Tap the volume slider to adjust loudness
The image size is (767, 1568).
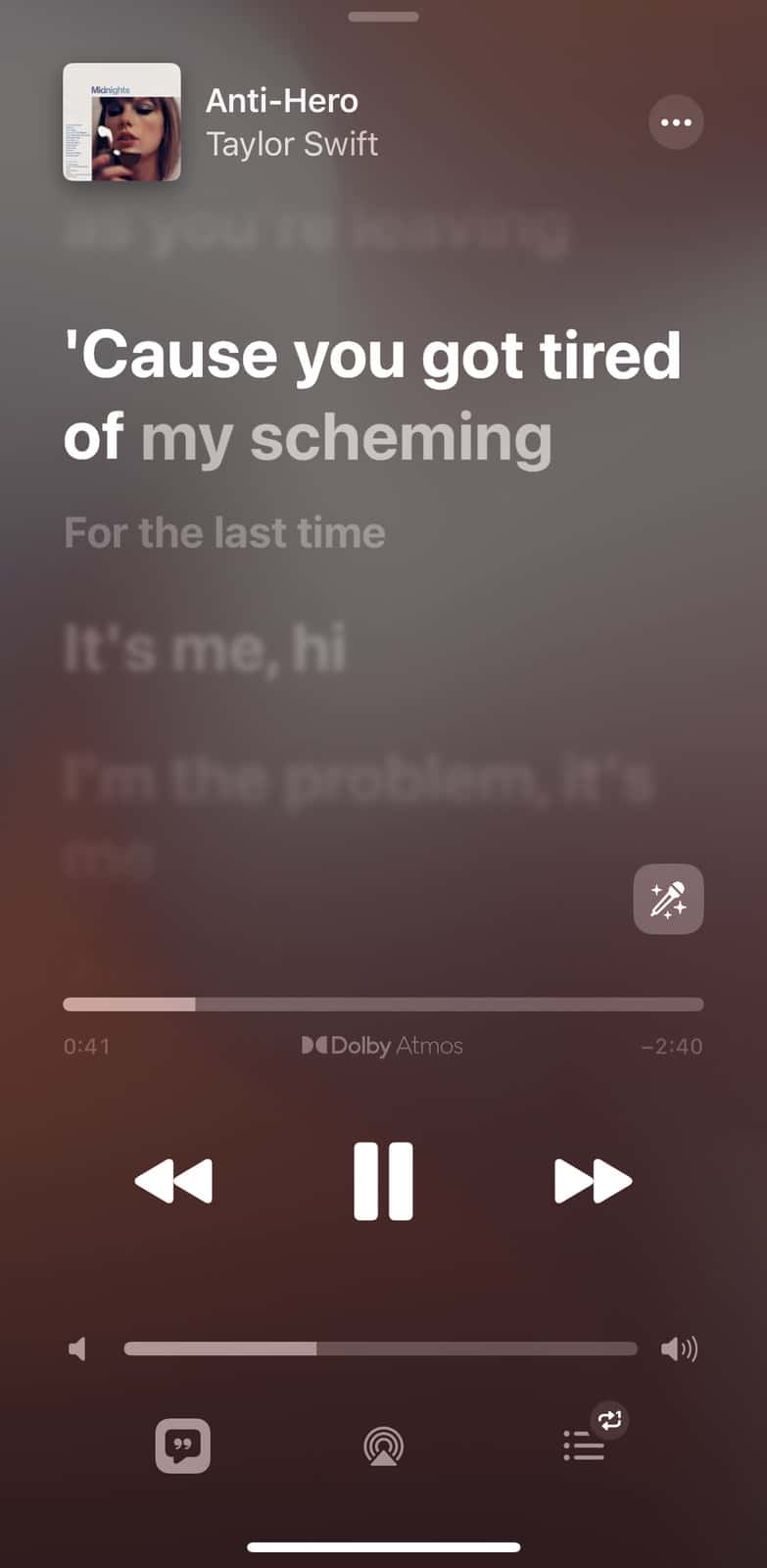point(380,1349)
